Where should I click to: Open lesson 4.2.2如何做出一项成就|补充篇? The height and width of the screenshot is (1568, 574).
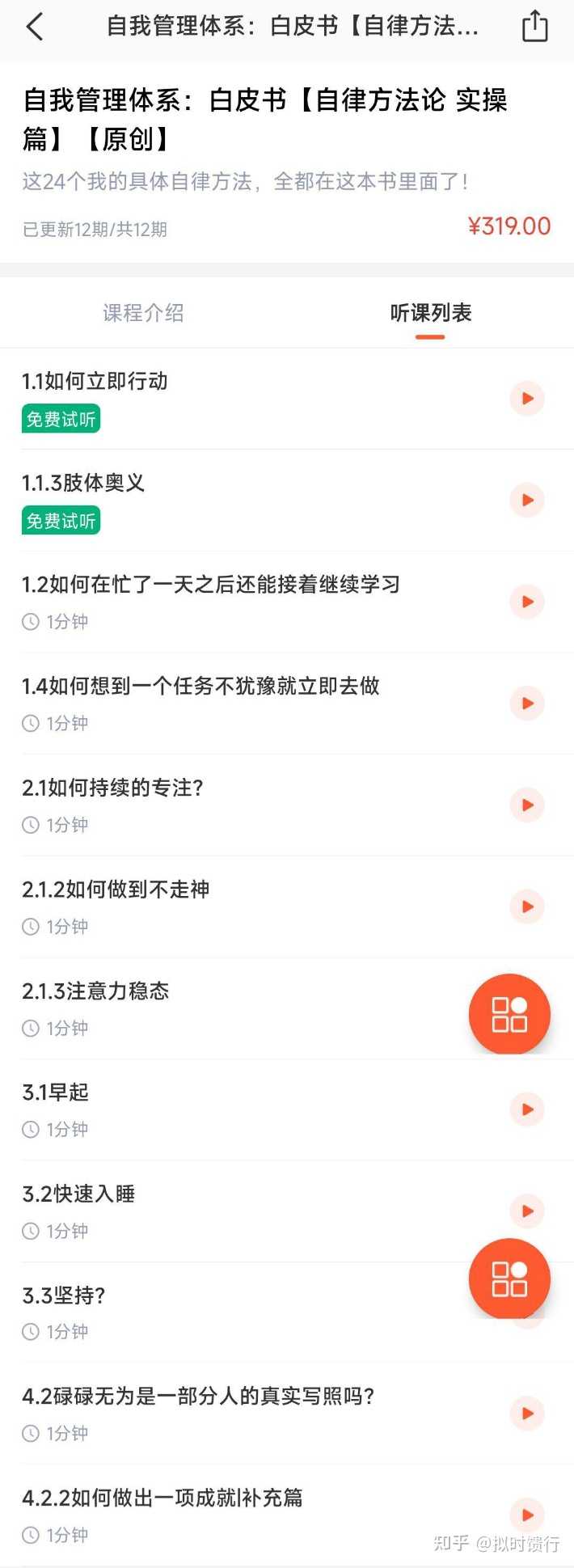tap(162, 1498)
